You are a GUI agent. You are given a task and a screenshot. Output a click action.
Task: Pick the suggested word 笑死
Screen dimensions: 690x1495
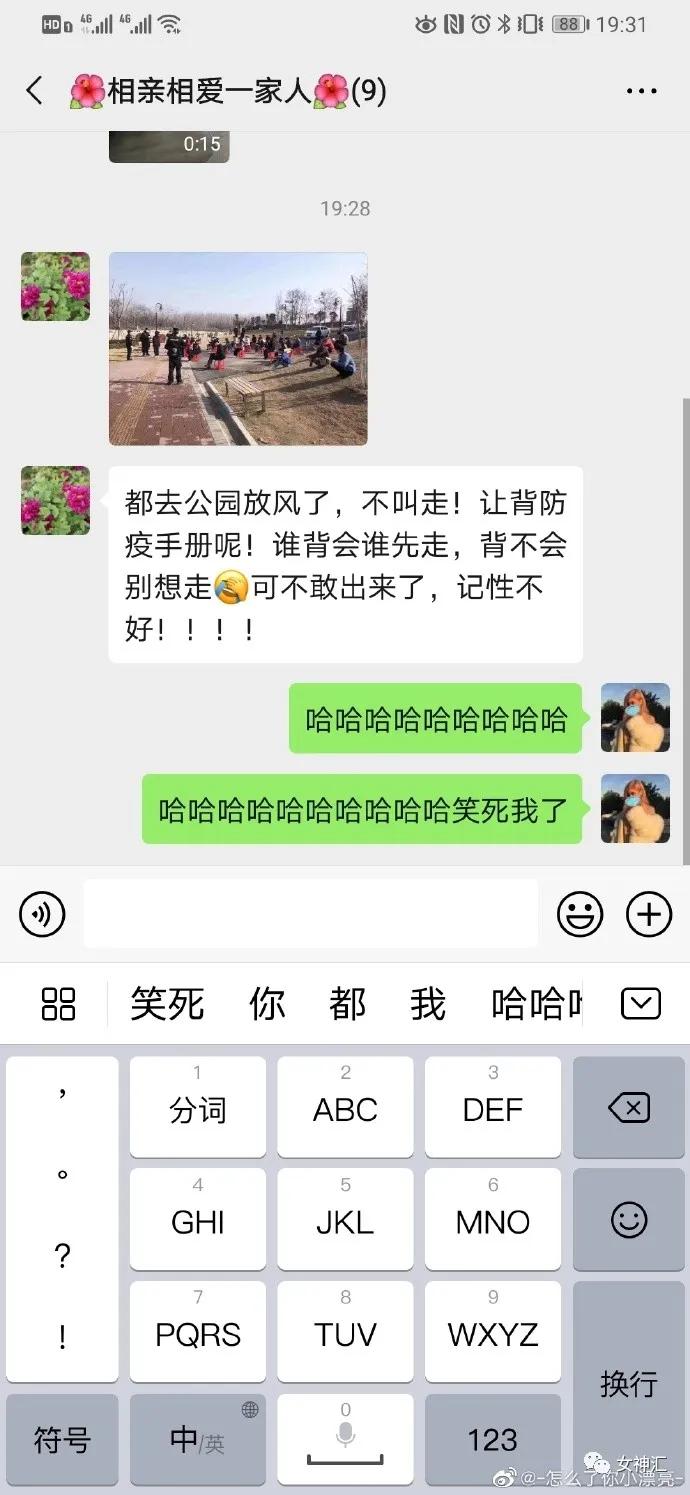[167, 1003]
